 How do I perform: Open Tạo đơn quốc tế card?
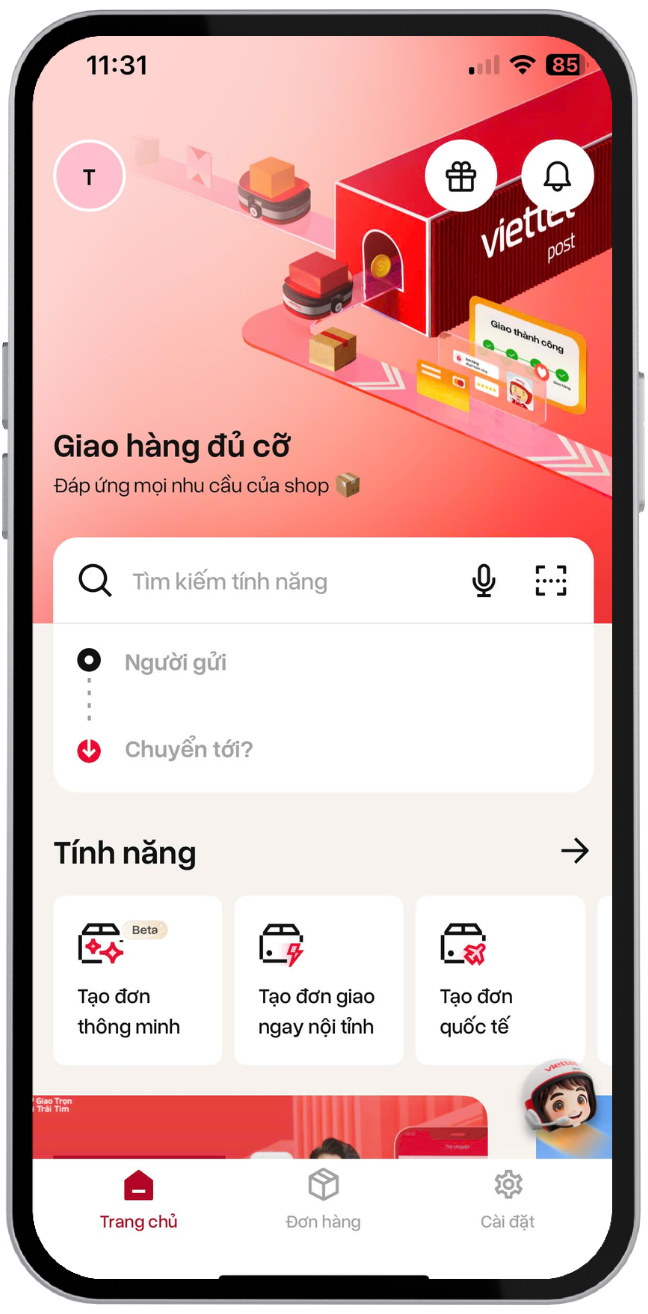pos(499,979)
